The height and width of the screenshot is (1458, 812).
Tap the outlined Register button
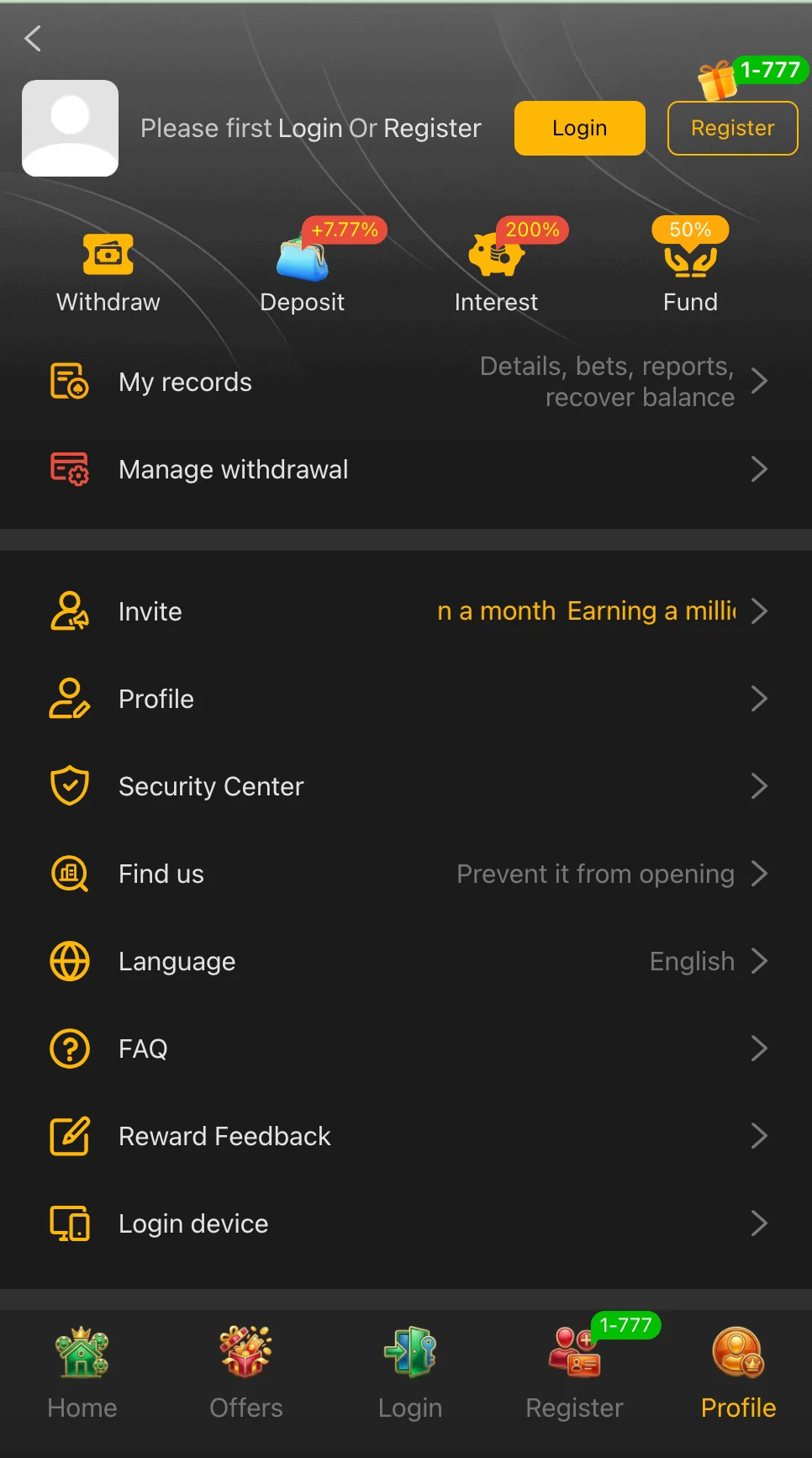[732, 129]
